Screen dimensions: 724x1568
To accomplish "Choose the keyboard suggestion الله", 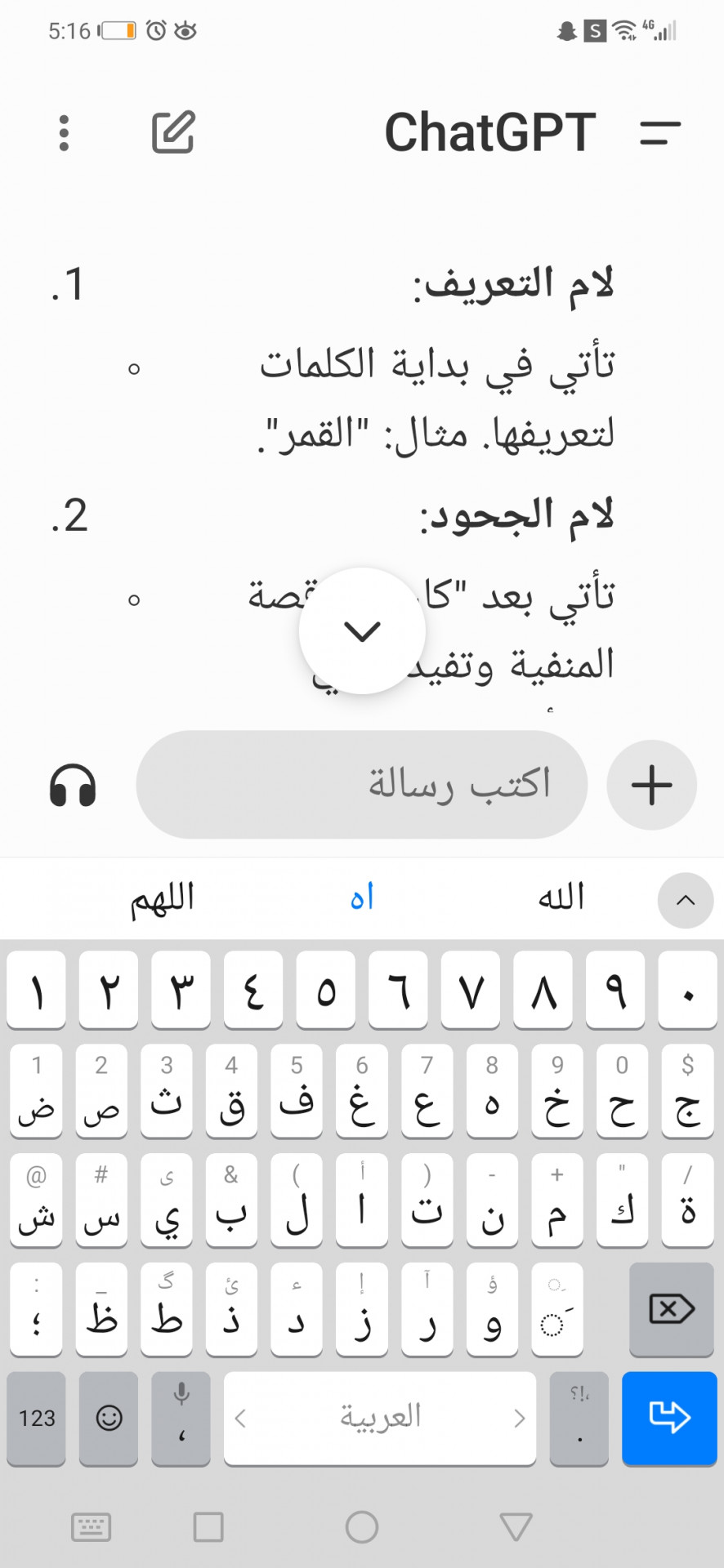I will pyautogui.click(x=561, y=898).
